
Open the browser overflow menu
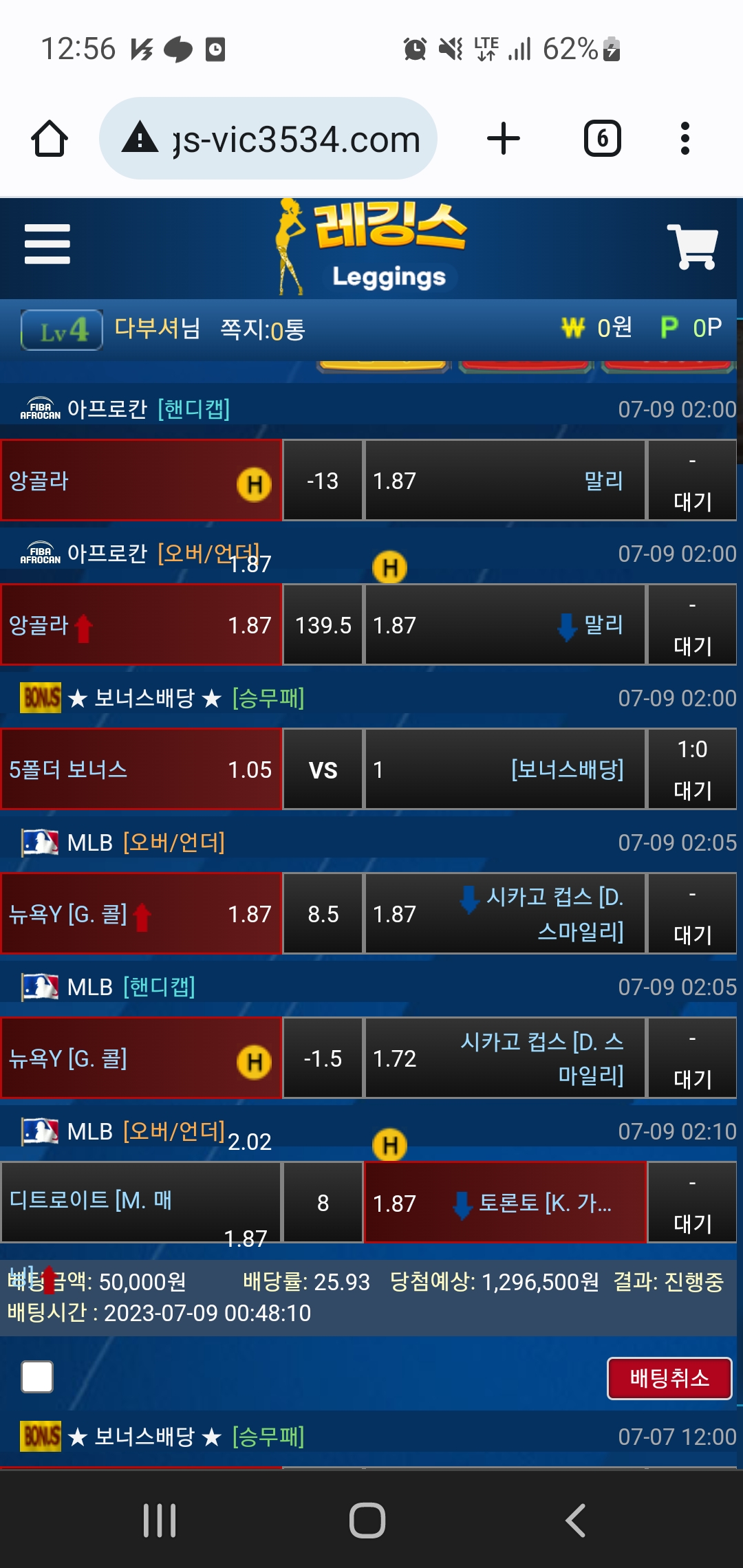pos(685,139)
